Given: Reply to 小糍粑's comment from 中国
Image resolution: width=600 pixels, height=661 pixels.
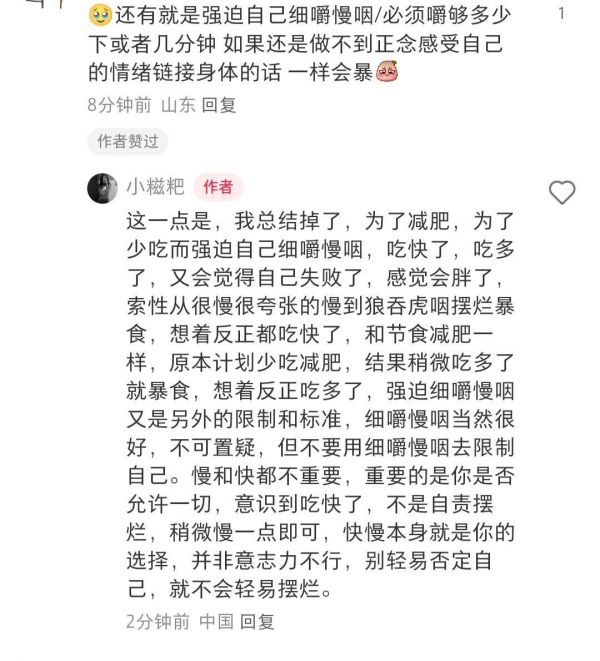Looking at the screenshot, I should (x=258, y=621).
